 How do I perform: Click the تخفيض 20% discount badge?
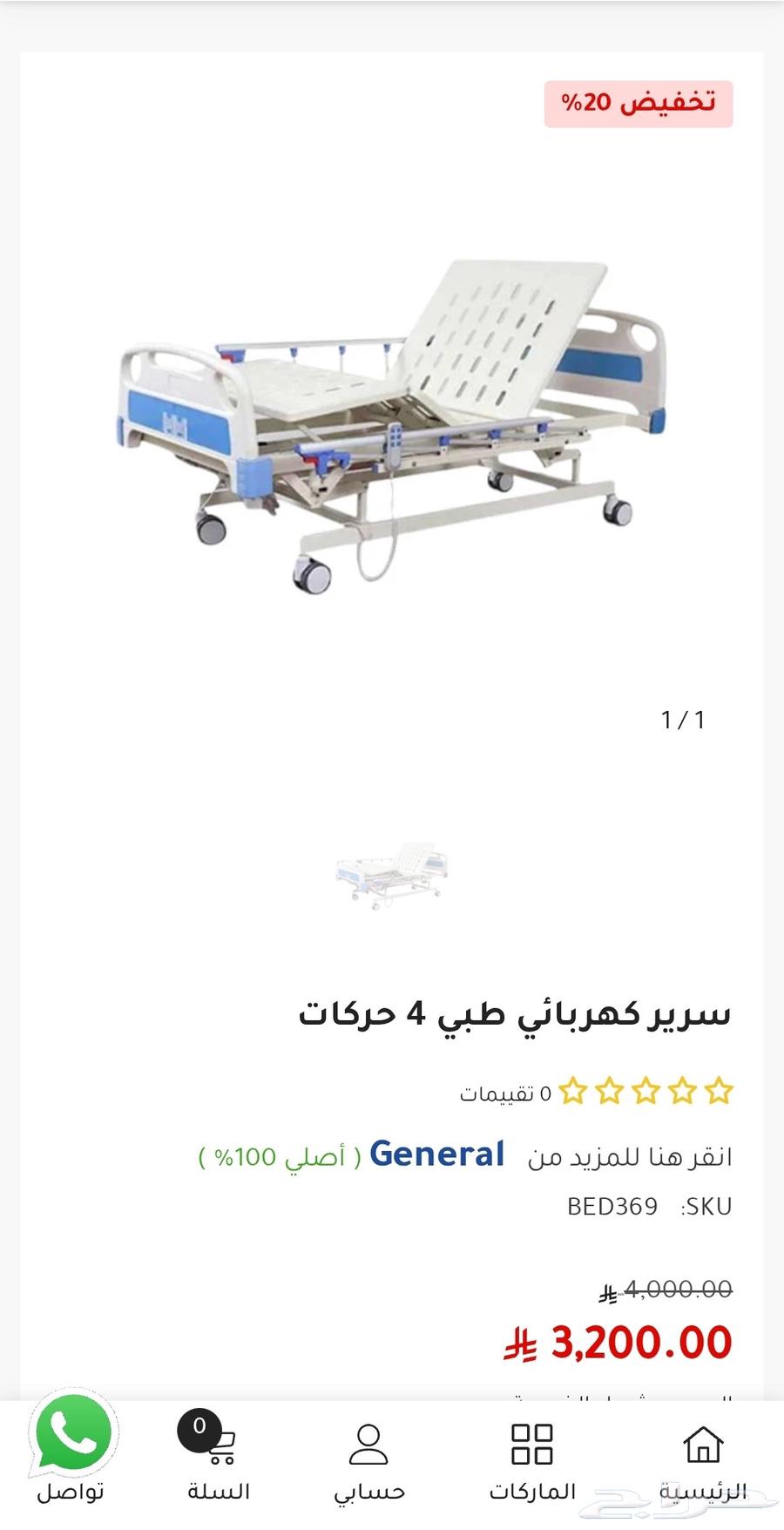point(639,101)
